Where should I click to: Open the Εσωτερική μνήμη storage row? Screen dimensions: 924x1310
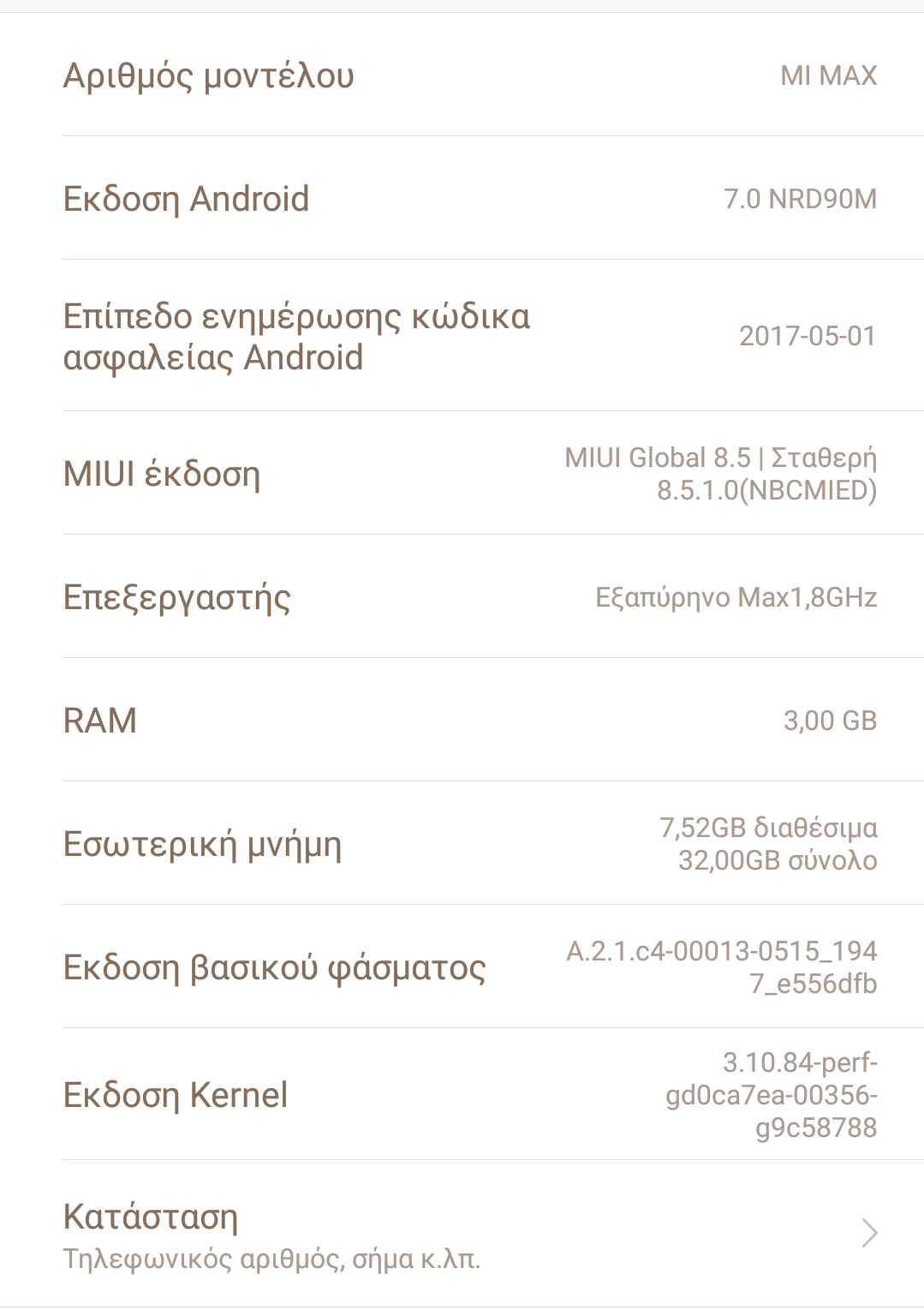462,844
